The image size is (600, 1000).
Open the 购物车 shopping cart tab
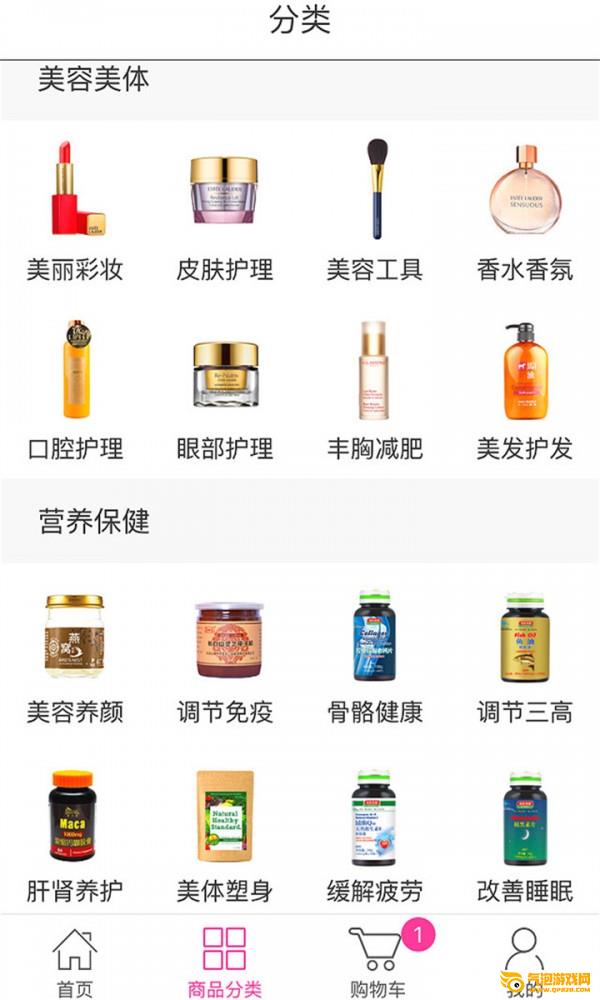coord(377,962)
